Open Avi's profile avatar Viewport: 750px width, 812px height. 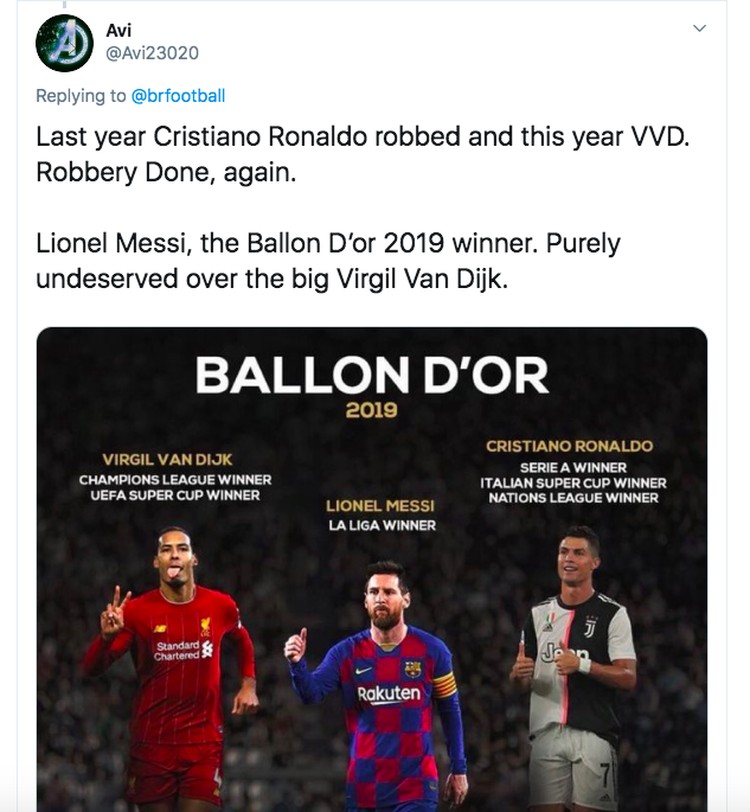tap(64, 43)
